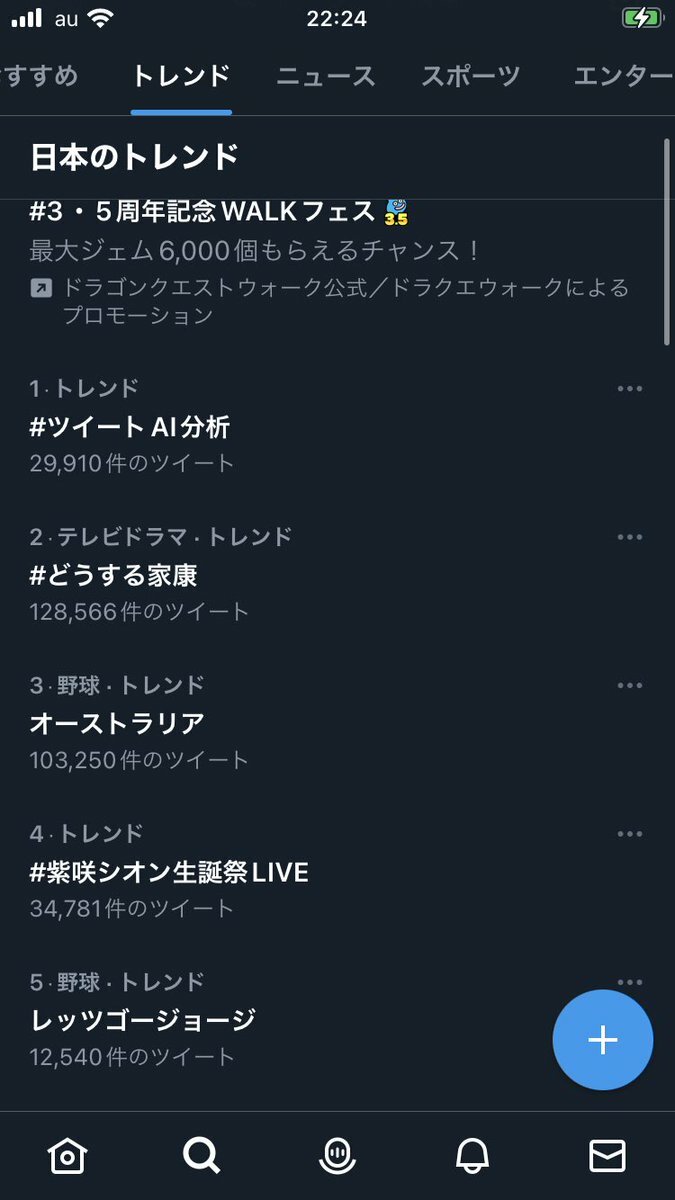Open more options for #どうする家康

tap(630, 537)
